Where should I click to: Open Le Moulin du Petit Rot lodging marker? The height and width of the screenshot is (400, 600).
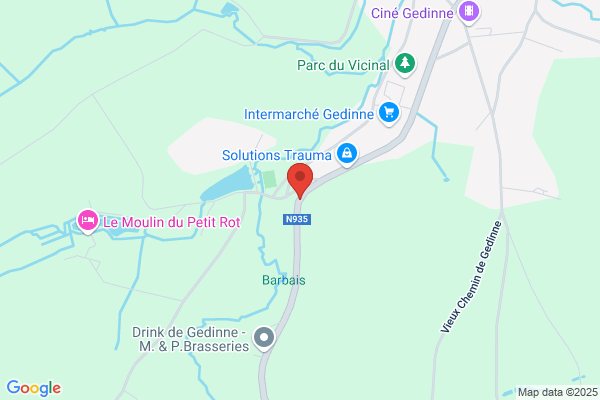[x=88, y=221]
